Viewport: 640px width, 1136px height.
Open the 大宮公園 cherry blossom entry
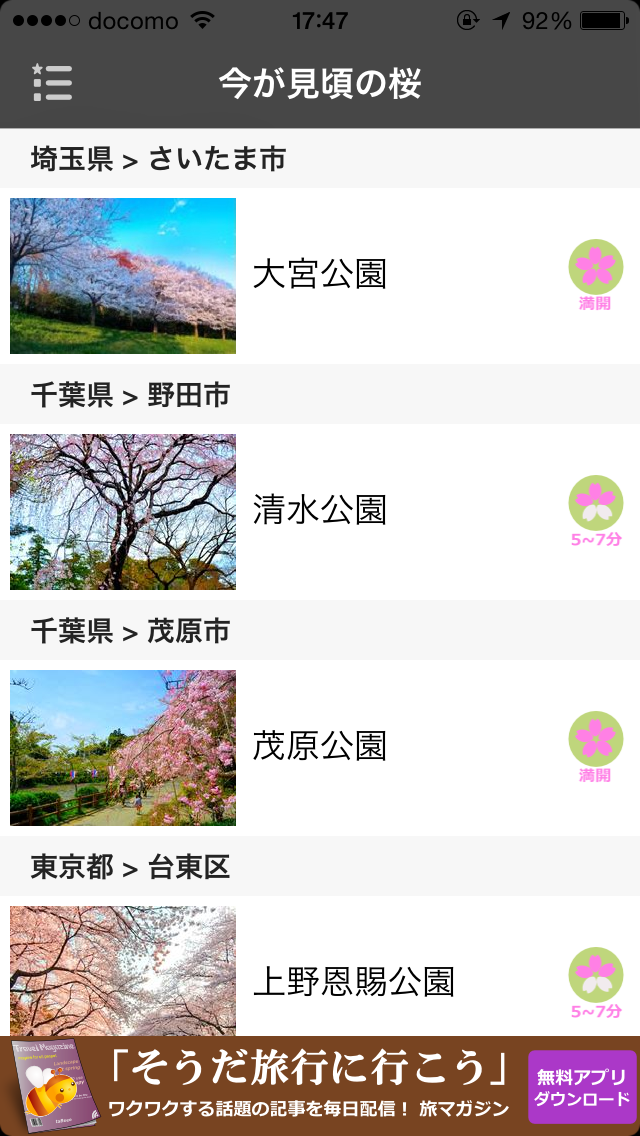click(x=320, y=275)
